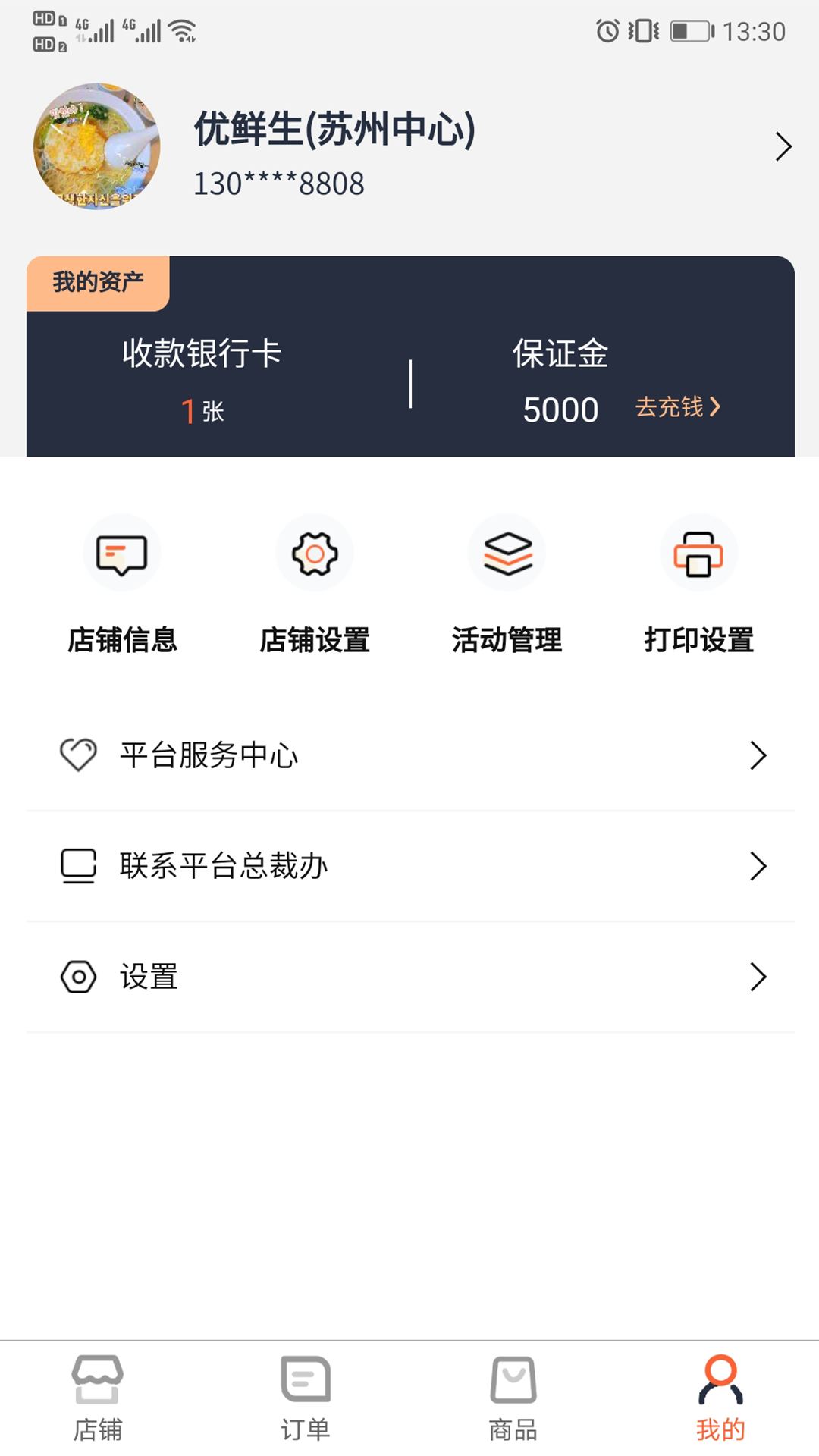Open the 设置 settings row
The image size is (819, 1456).
tap(410, 977)
